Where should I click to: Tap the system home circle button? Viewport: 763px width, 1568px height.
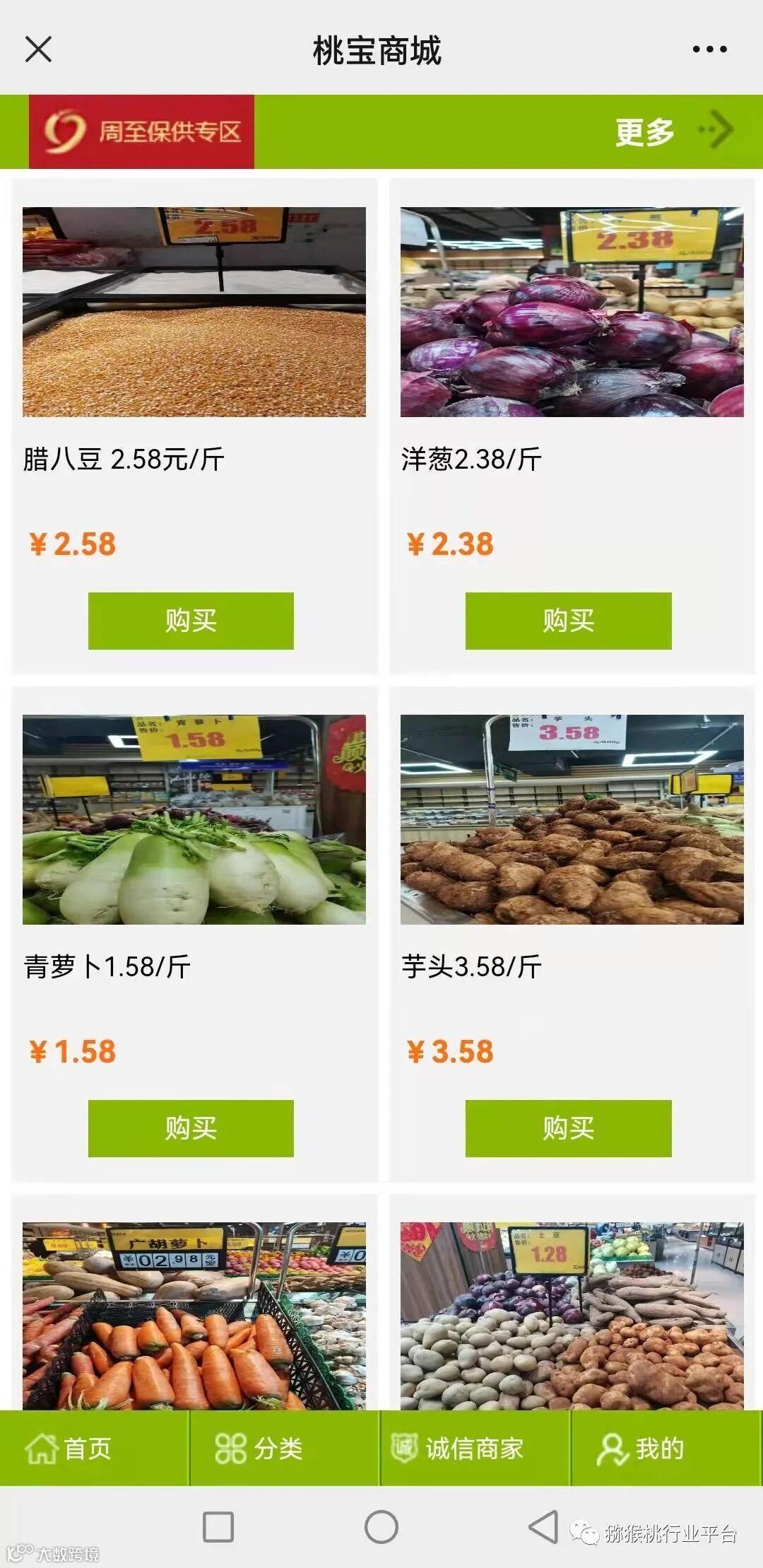tap(381, 1527)
